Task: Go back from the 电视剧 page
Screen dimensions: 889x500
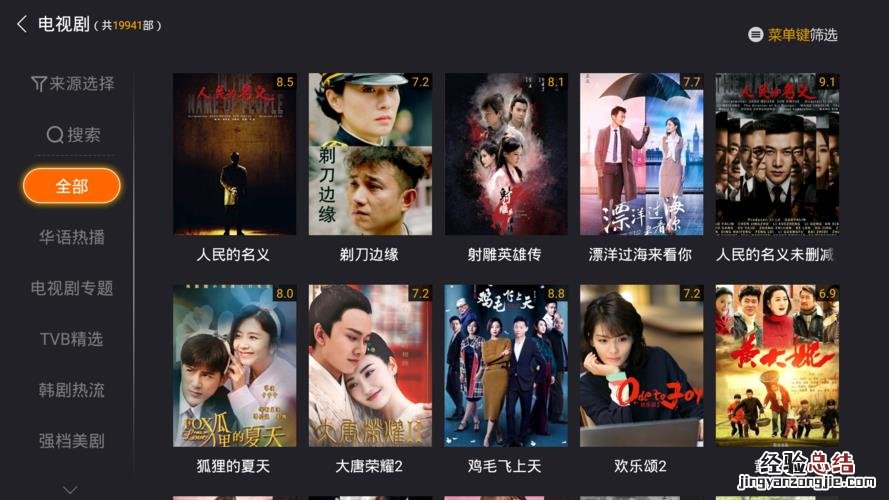Action: pyautogui.click(x=22, y=24)
